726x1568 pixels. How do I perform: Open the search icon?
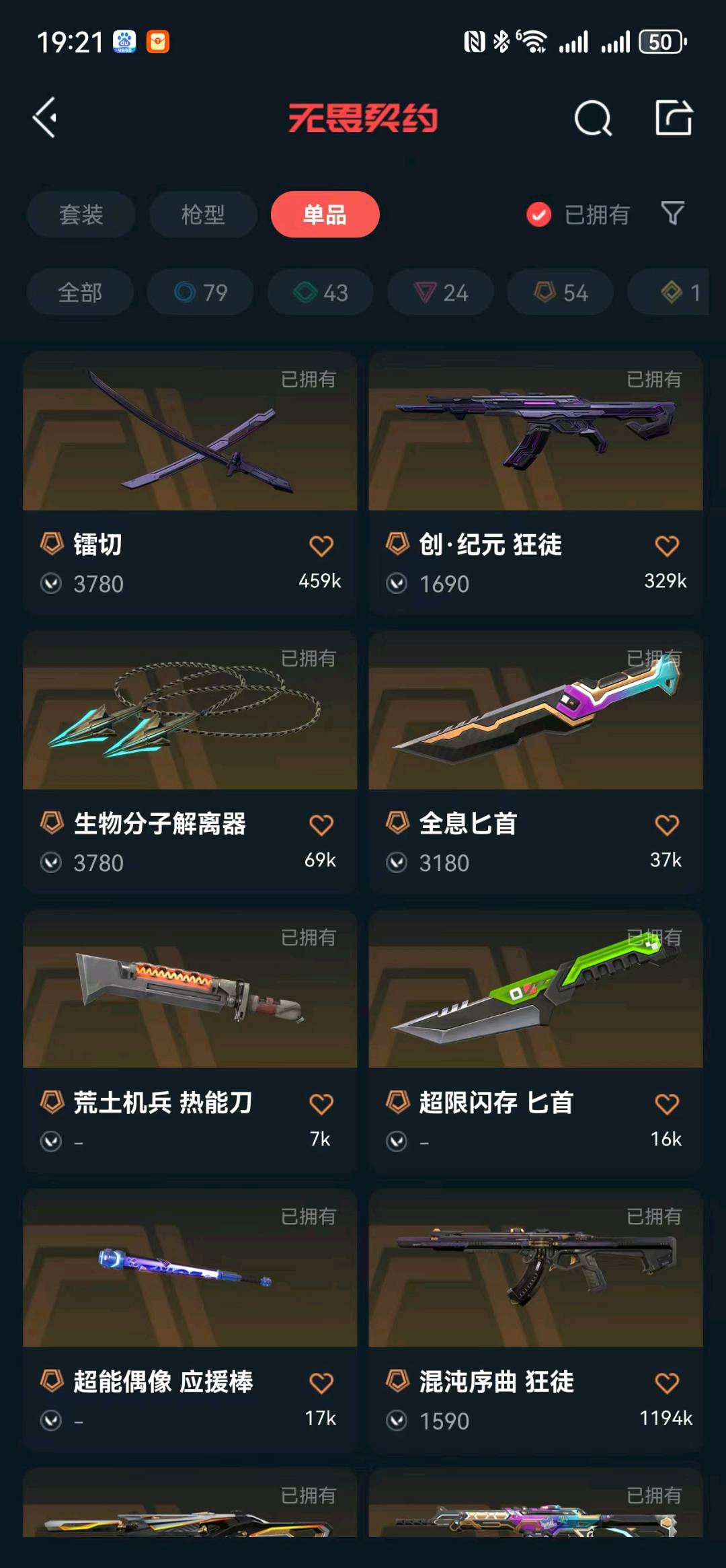pyautogui.click(x=593, y=119)
